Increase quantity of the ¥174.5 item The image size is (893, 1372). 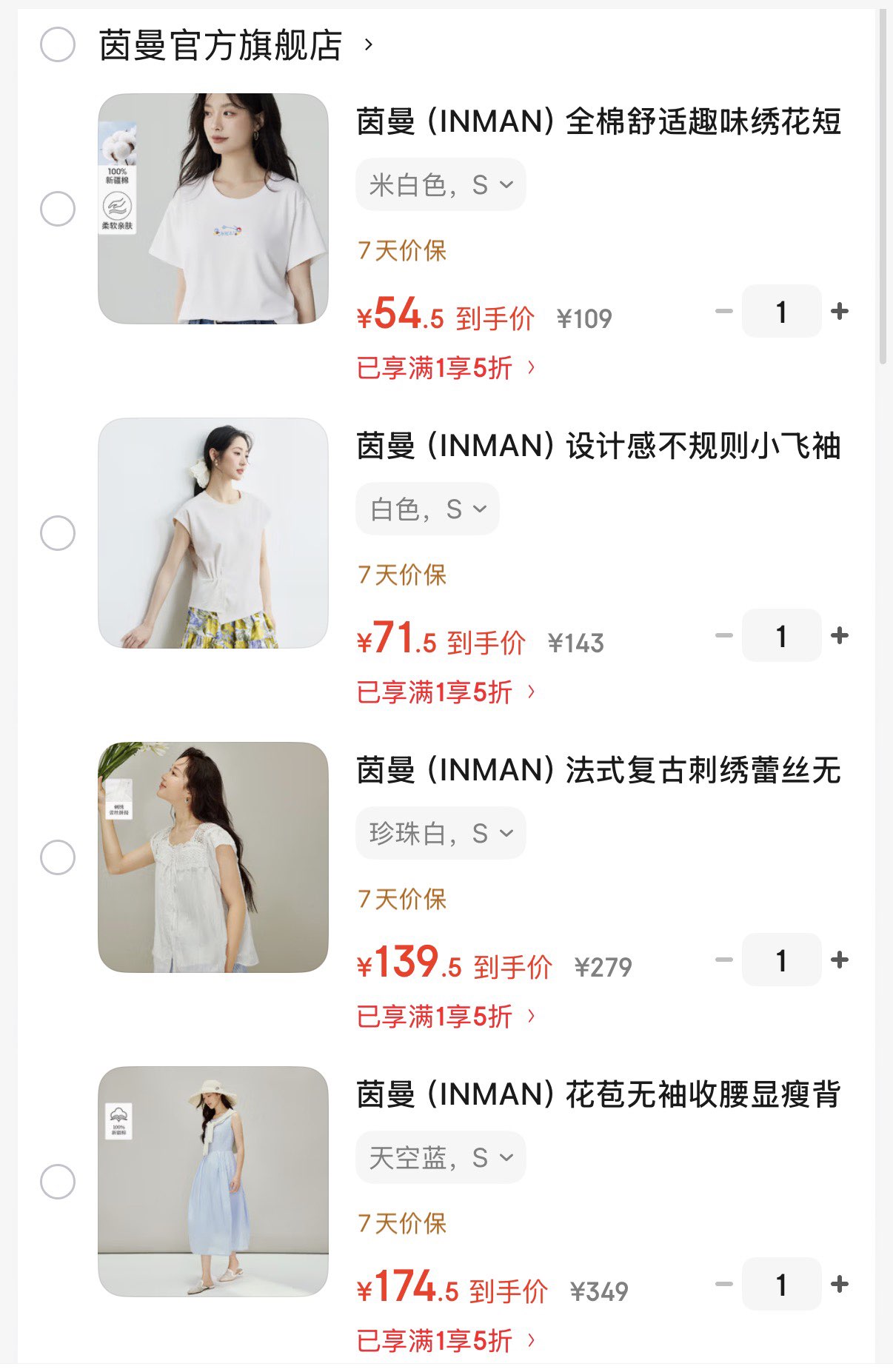[x=840, y=1285]
